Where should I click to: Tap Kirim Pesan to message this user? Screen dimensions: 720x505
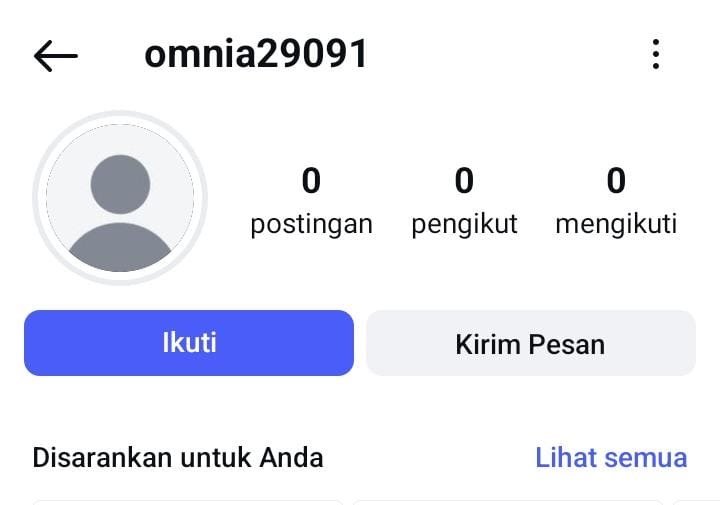(x=530, y=344)
